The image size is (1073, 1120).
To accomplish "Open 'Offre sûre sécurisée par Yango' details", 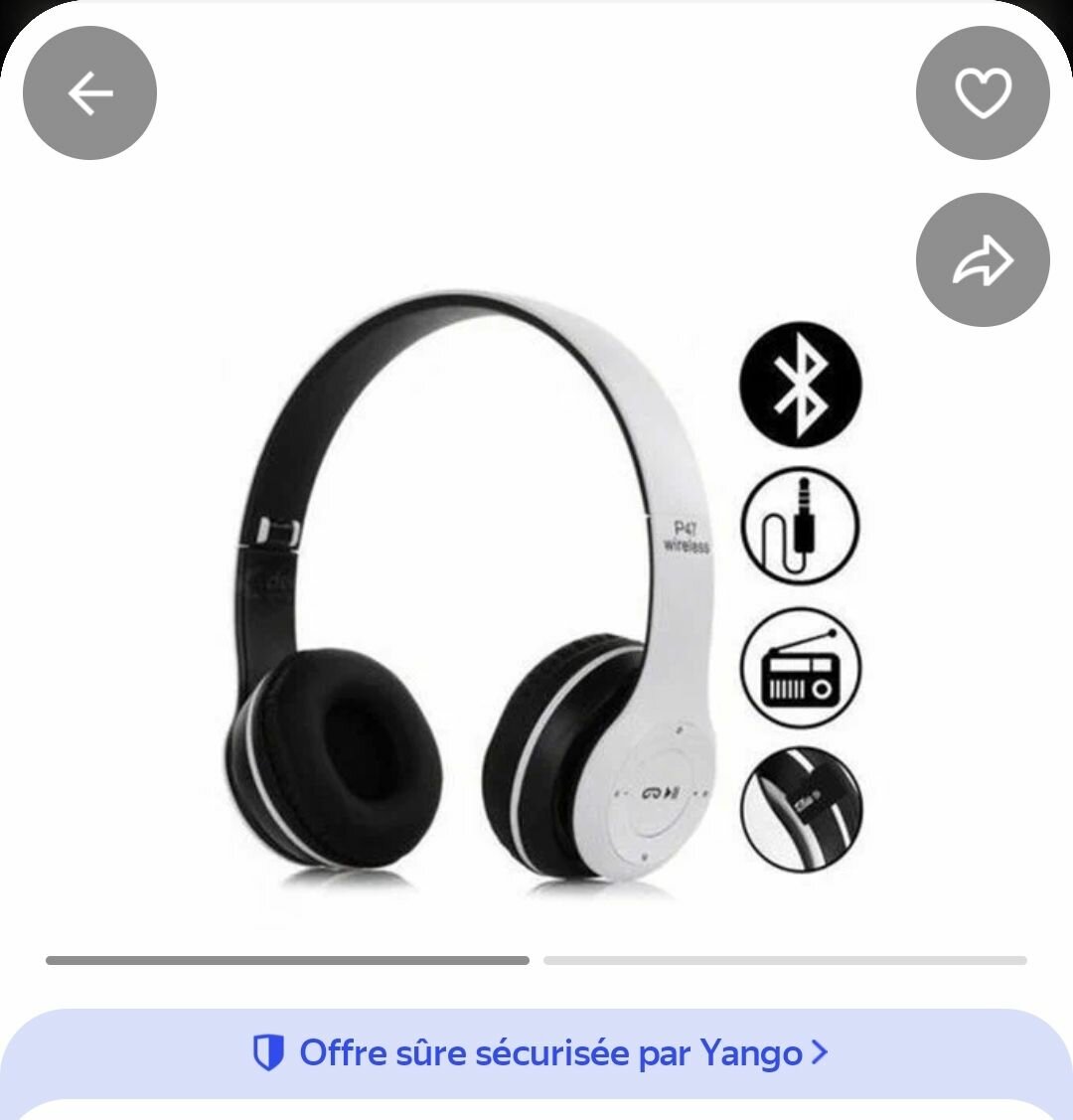I will (x=538, y=1052).
